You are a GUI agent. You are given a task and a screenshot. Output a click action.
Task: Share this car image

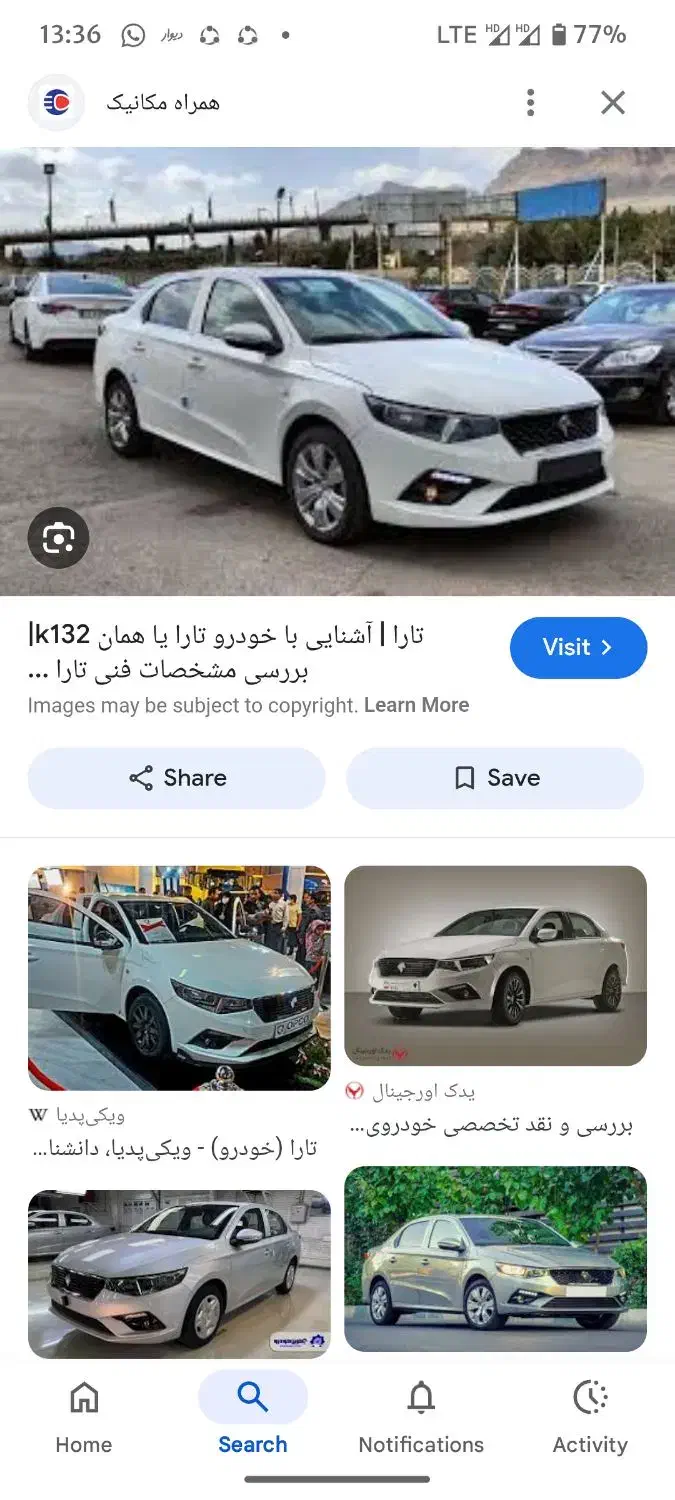point(177,778)
